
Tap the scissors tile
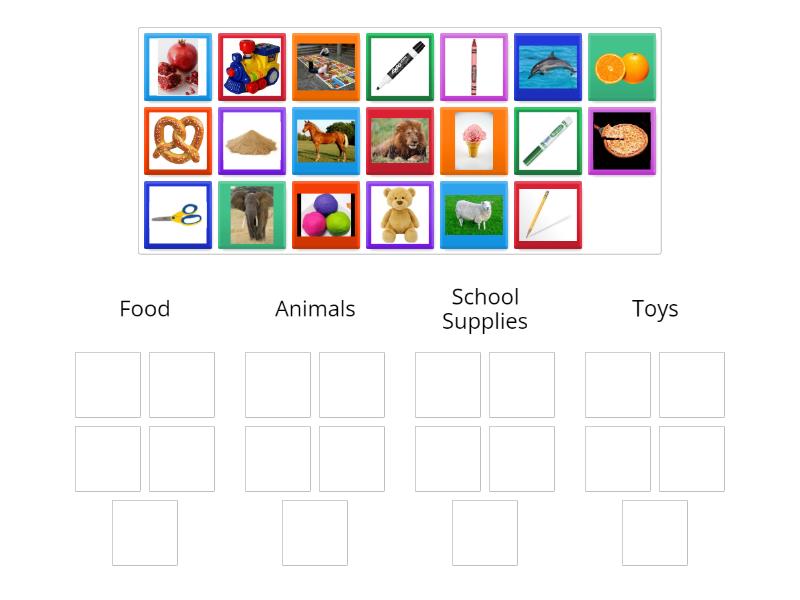point(178,215)
